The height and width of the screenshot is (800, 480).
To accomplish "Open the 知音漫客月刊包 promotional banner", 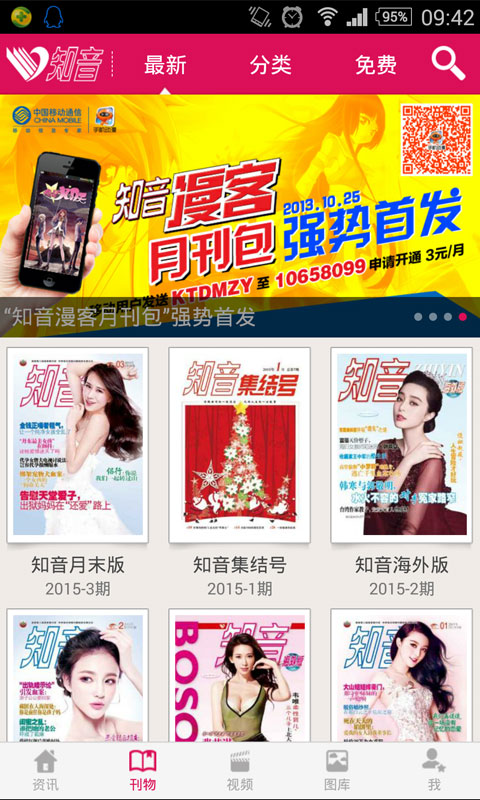I will (240, 216).
